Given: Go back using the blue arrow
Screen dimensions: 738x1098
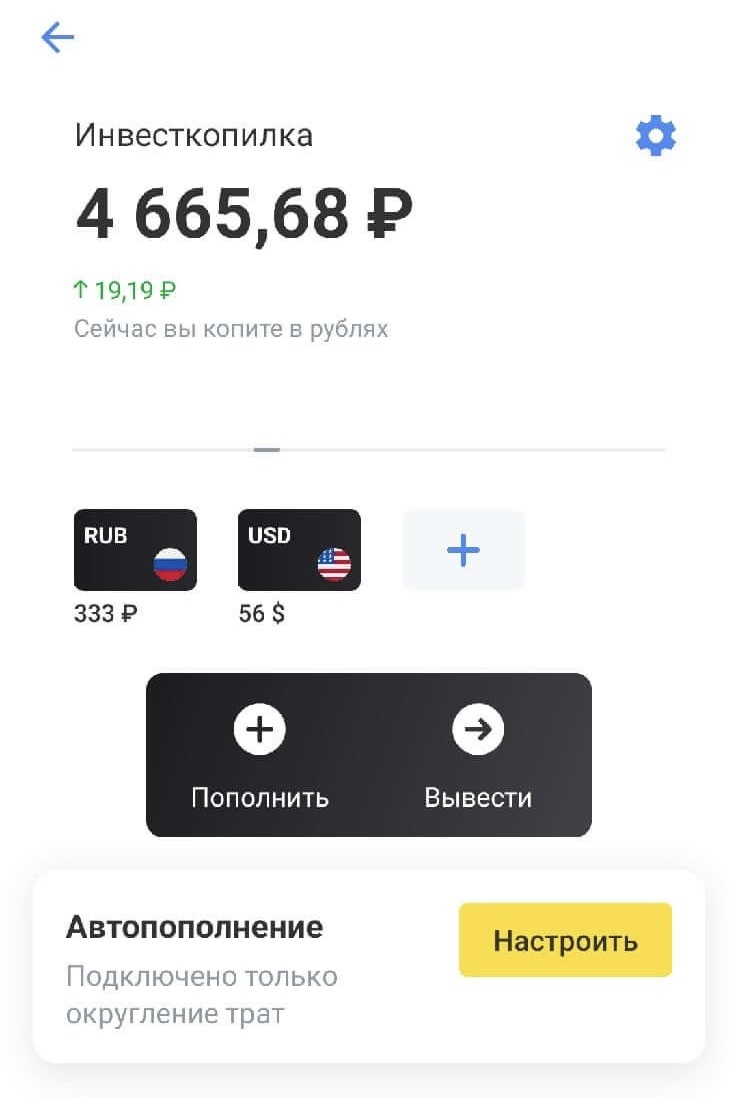Looking at the screenshot, I should coord(57,37).
